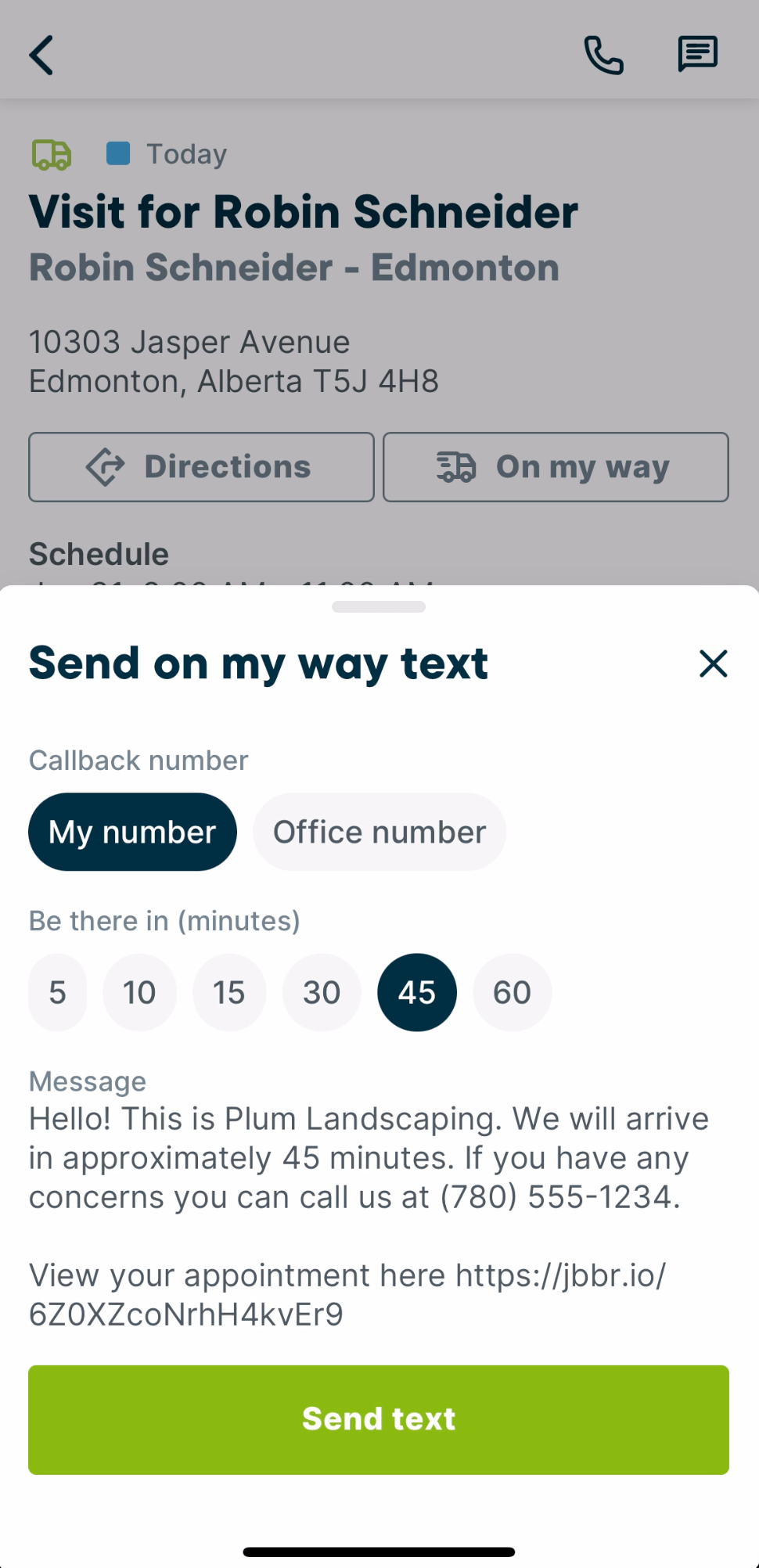Select the 60 minutes option
Screen dimensions: 759x1568
click(x=512, y=992)
